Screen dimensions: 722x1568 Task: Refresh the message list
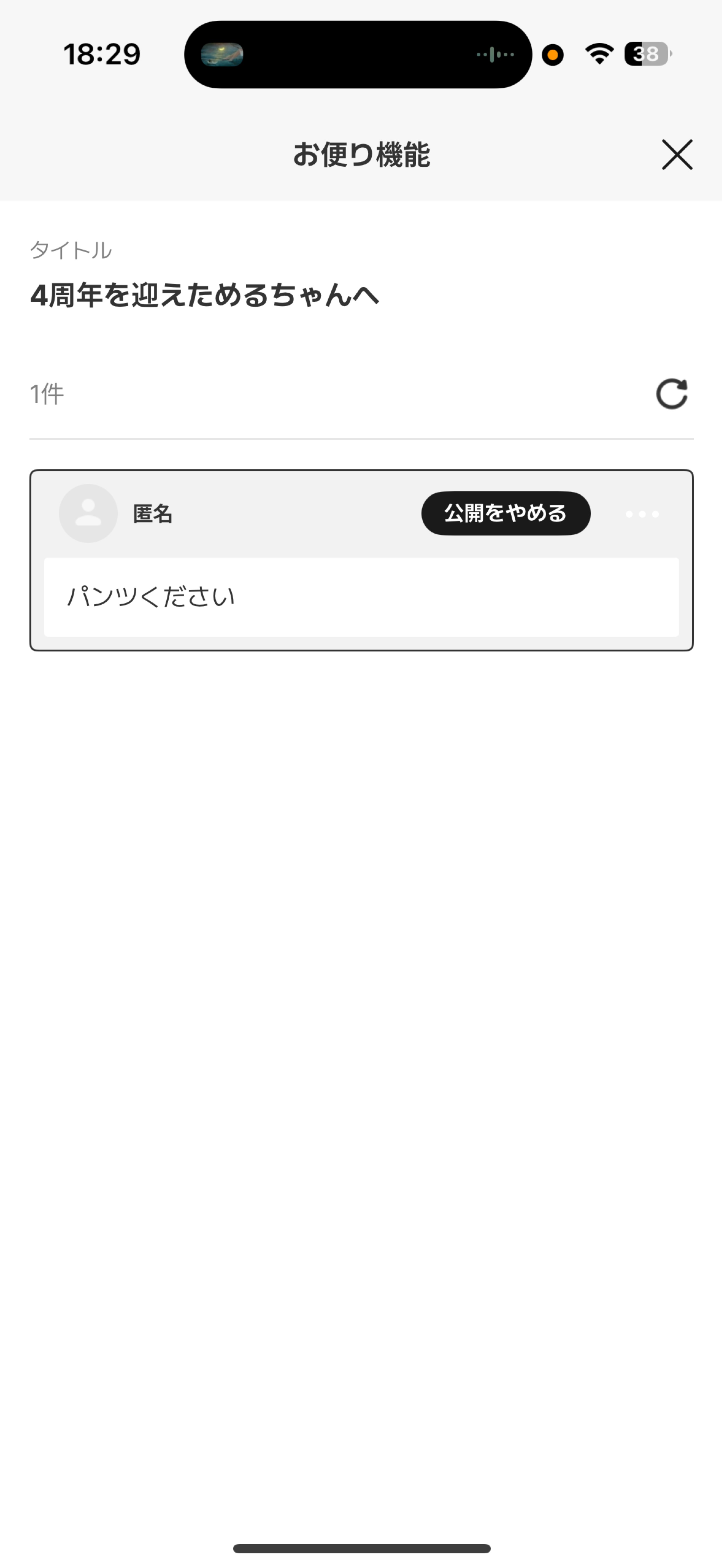671,394
